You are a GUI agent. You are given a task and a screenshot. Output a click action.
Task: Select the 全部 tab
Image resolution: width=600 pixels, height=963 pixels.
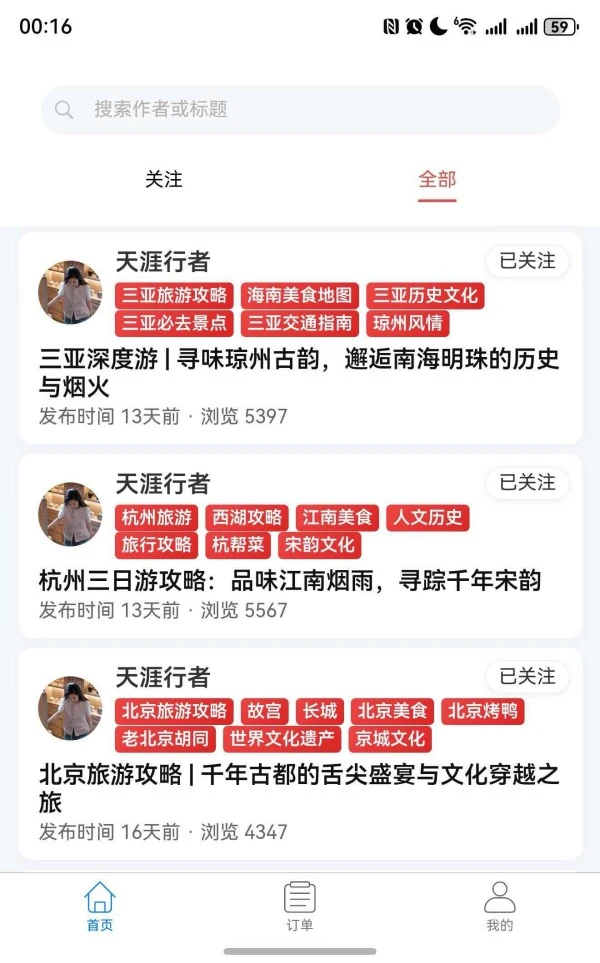click(x=437, y=180)
